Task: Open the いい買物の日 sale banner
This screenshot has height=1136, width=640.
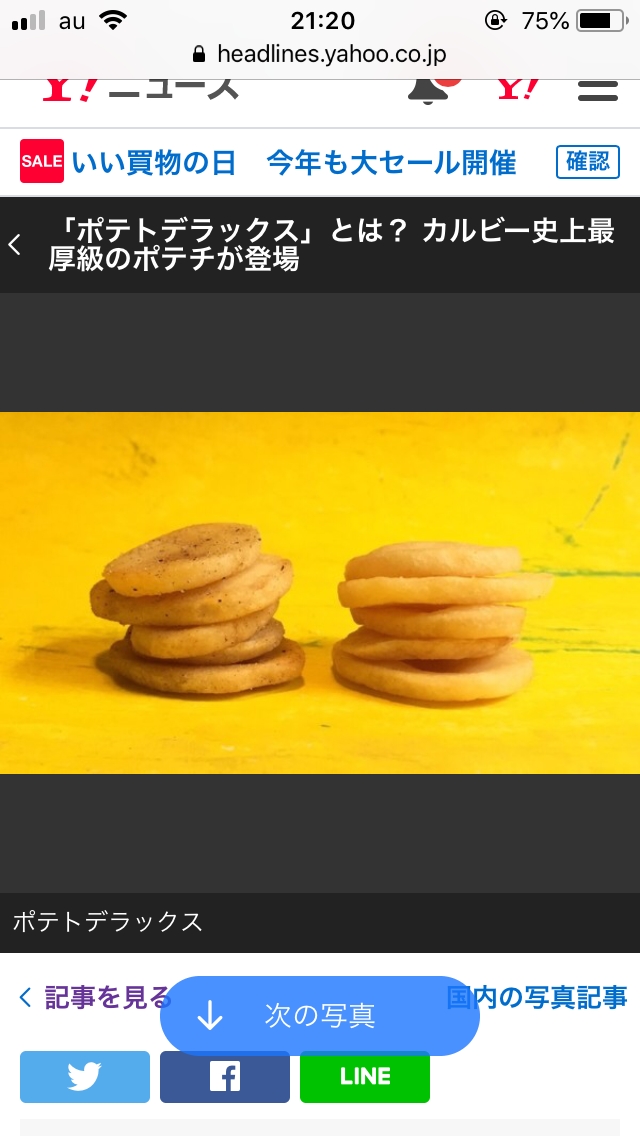Action: (270, 162)
